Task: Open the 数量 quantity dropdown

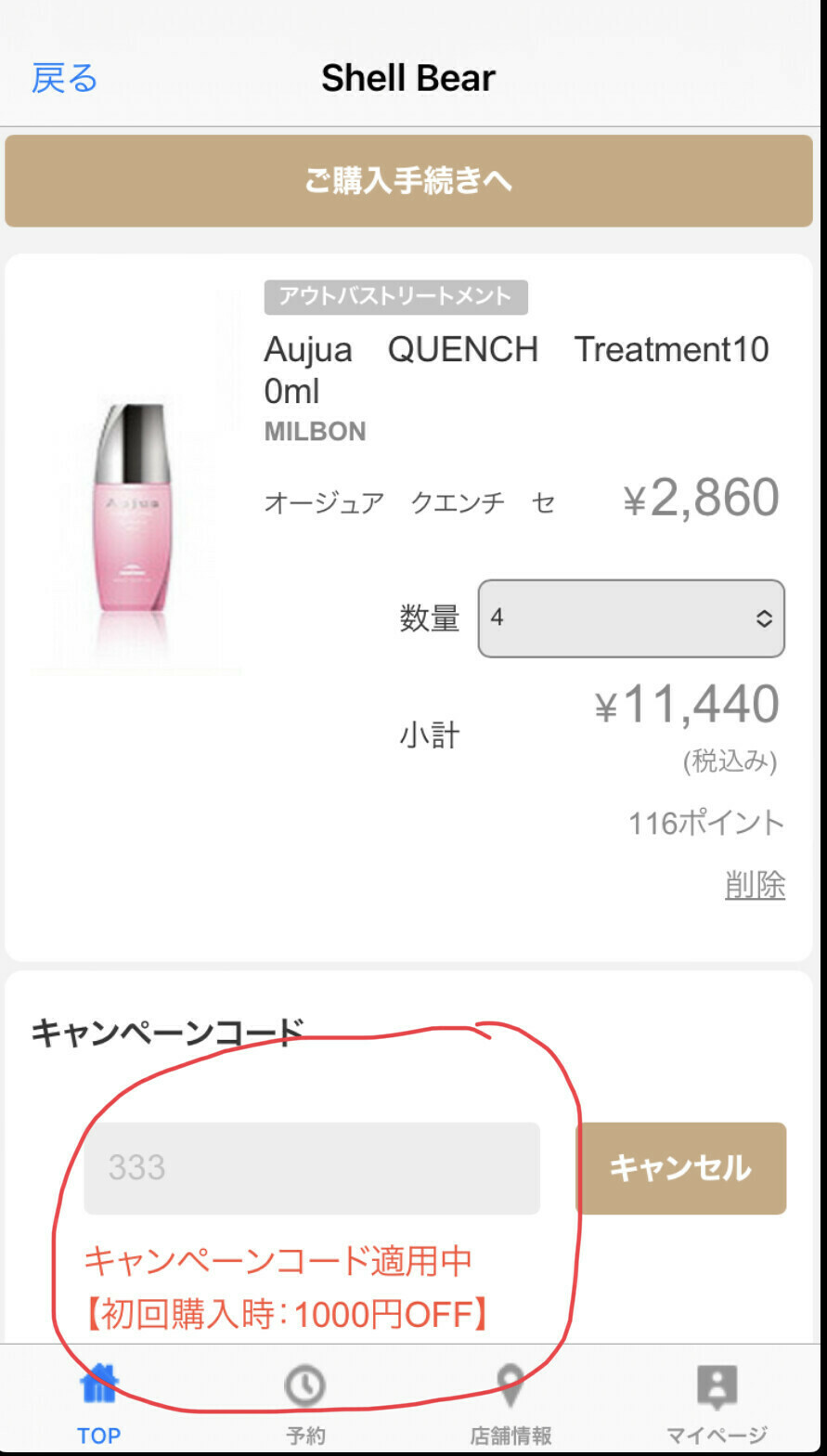Action: (631, 618)
